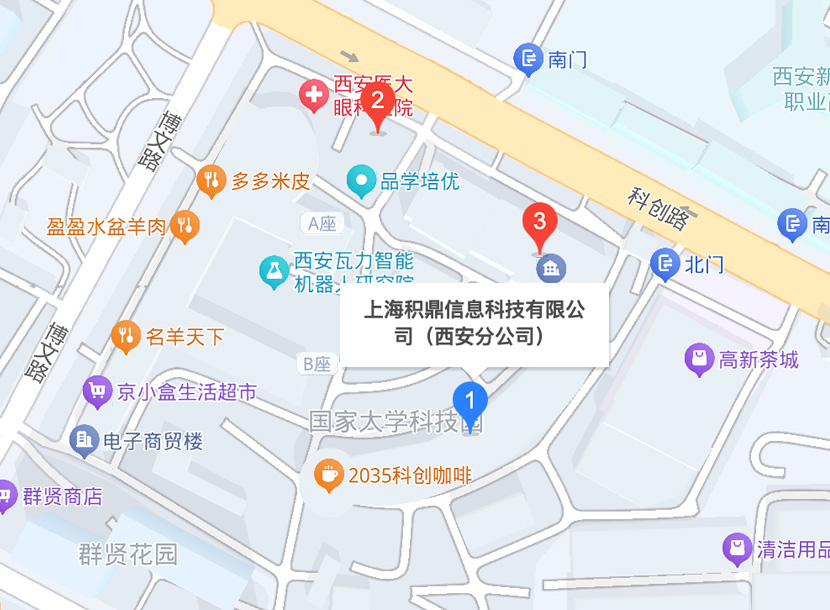This screenshot has height=610, width=830.
Task: Select red map marker number 2
Action: pyautogui.click(x=377, y=103)
